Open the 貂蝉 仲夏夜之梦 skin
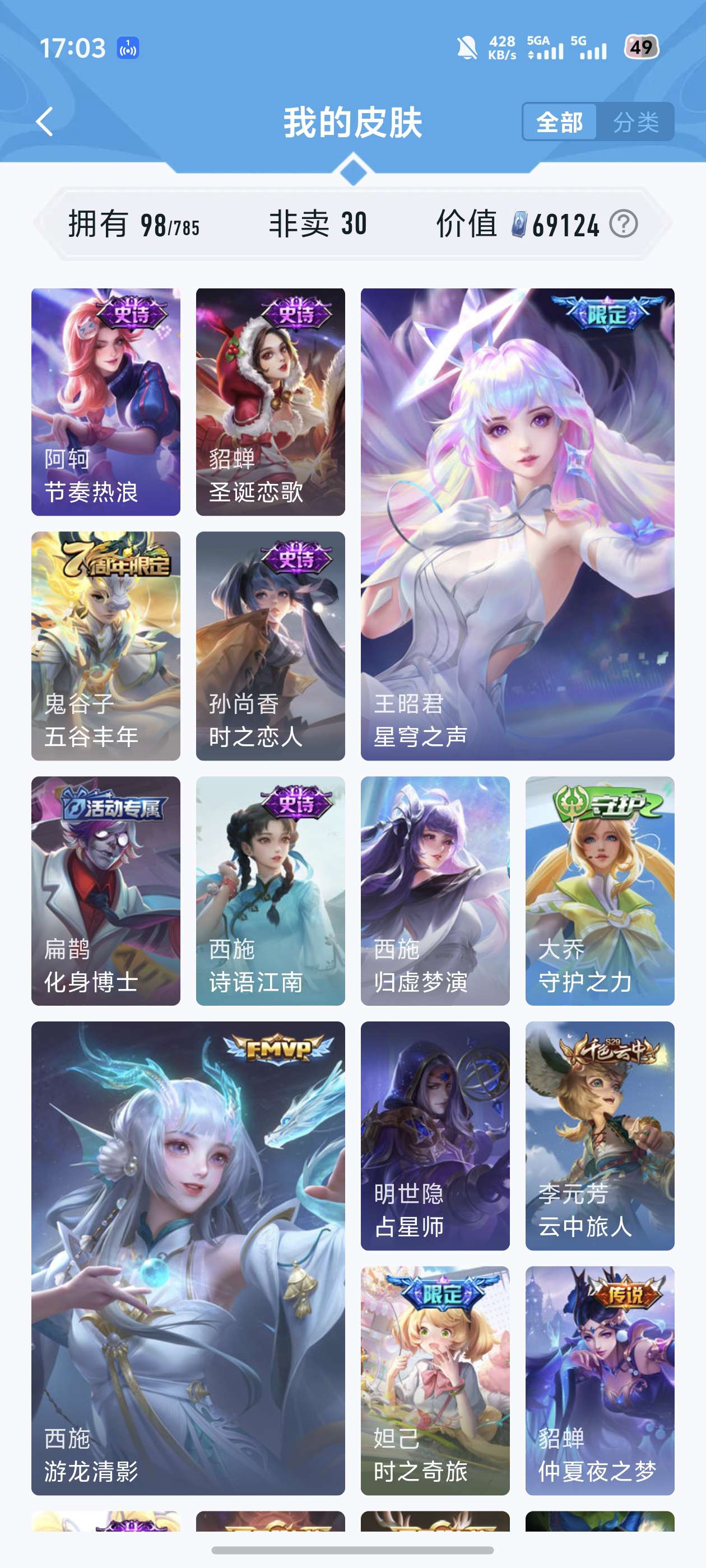Viewport: 706px width, 1568px height. (600, 1380)
